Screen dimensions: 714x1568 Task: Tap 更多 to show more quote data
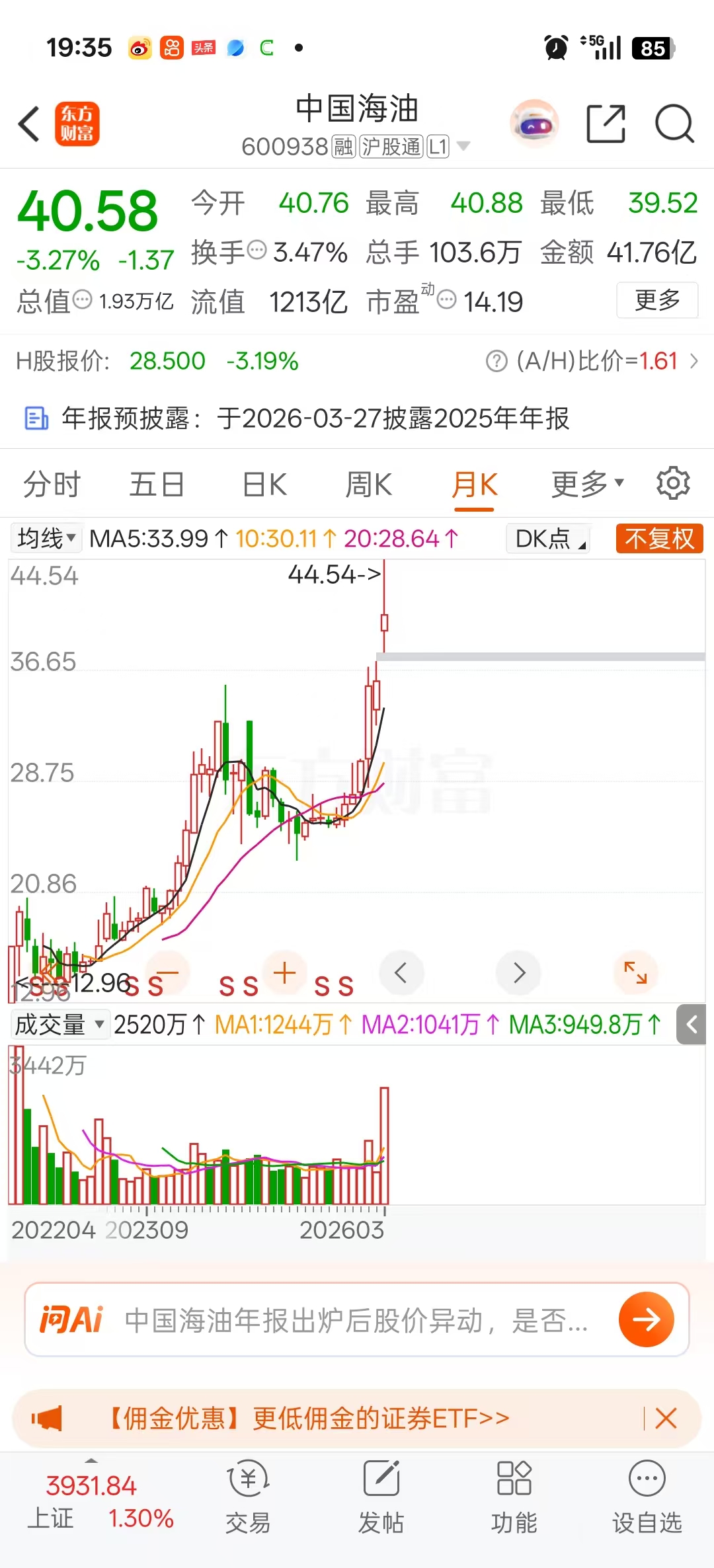click(x=657, y=300)
